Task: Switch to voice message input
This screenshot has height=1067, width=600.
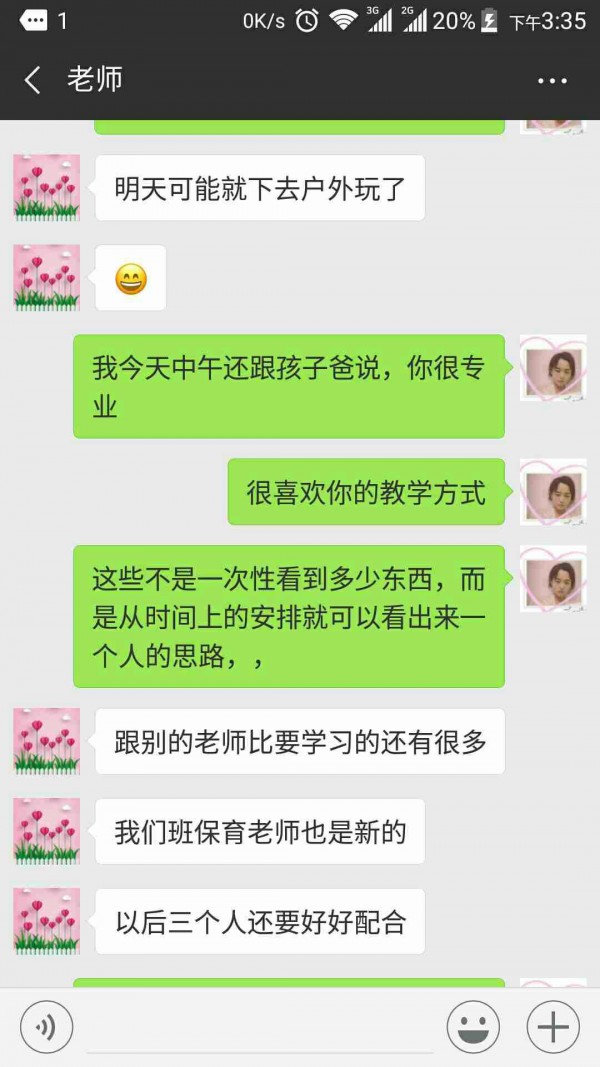Action: [46, 1027]
